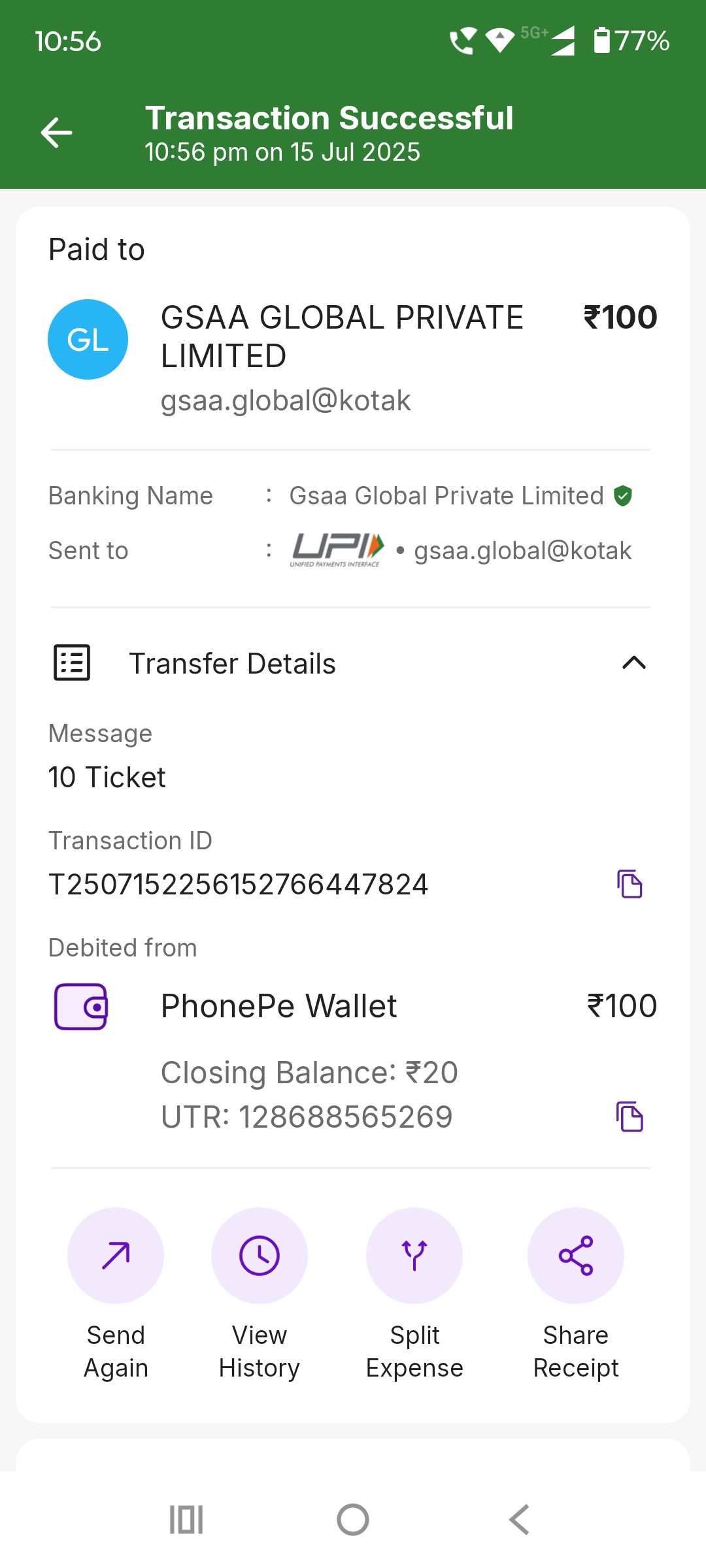Choose Split Expense
This screenshot has height=1568, width=706.
pos(414,1255)
